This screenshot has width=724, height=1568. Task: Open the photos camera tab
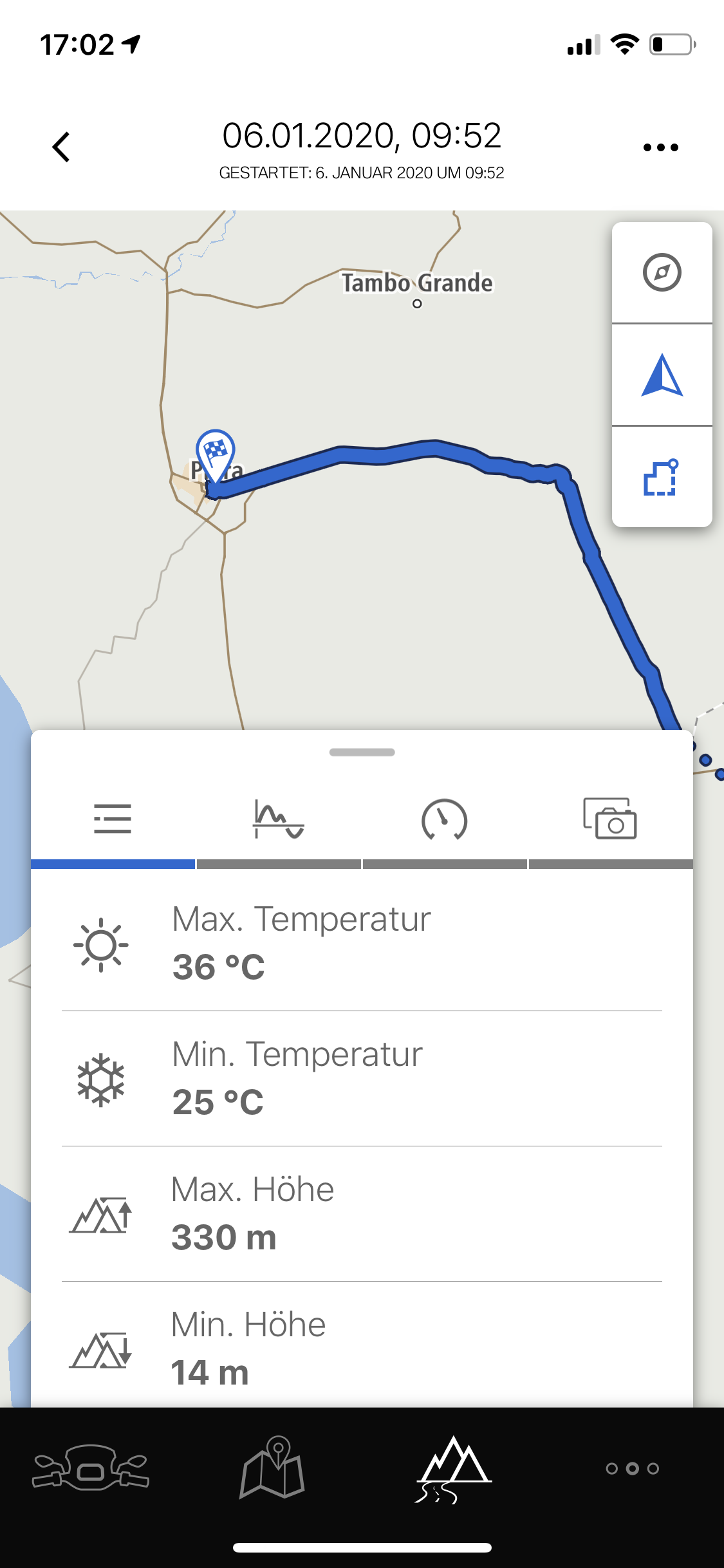point(610,819)
